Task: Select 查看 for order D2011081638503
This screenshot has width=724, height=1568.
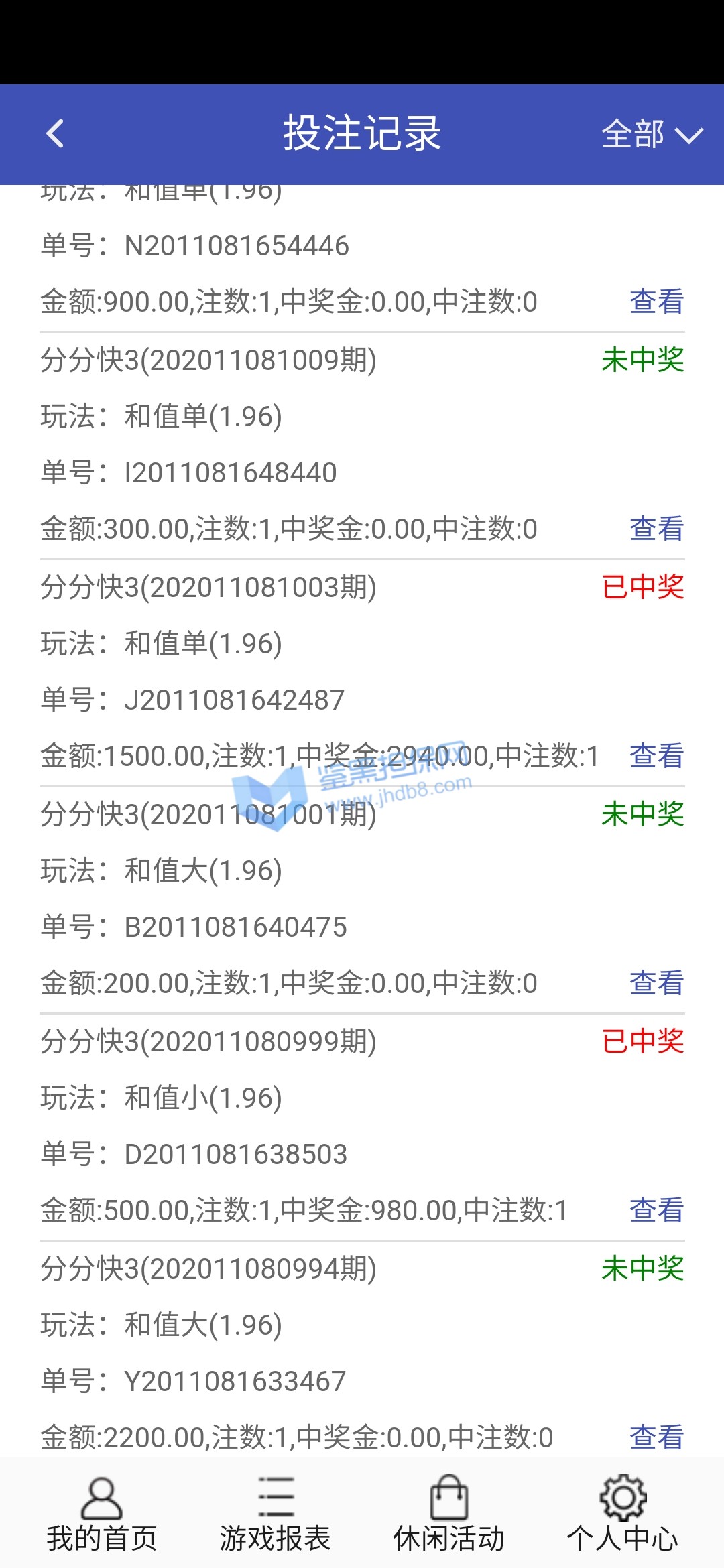Action: click(x=656, y=1210)
